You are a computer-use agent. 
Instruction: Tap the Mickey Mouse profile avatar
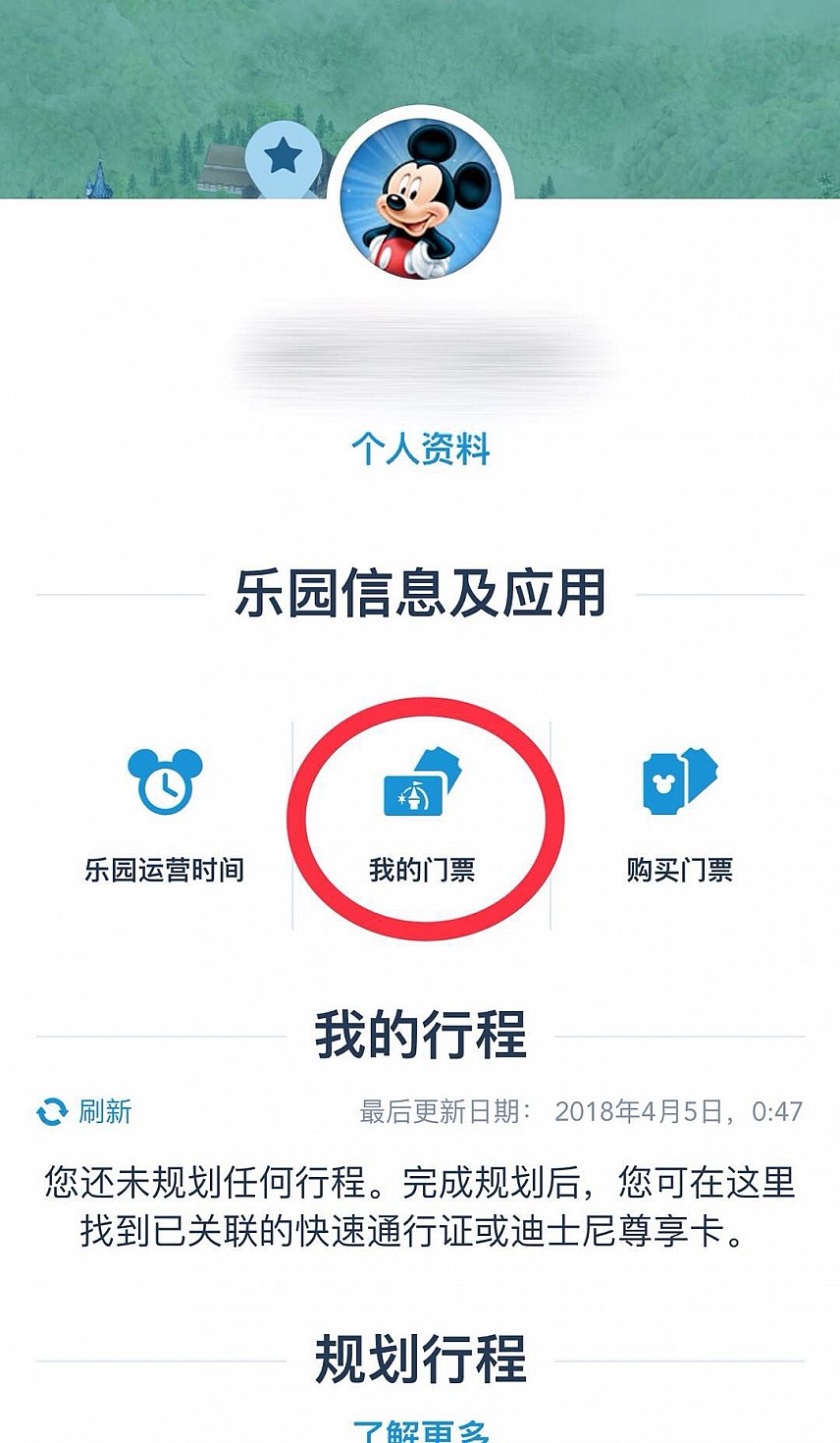coord(420,200)
